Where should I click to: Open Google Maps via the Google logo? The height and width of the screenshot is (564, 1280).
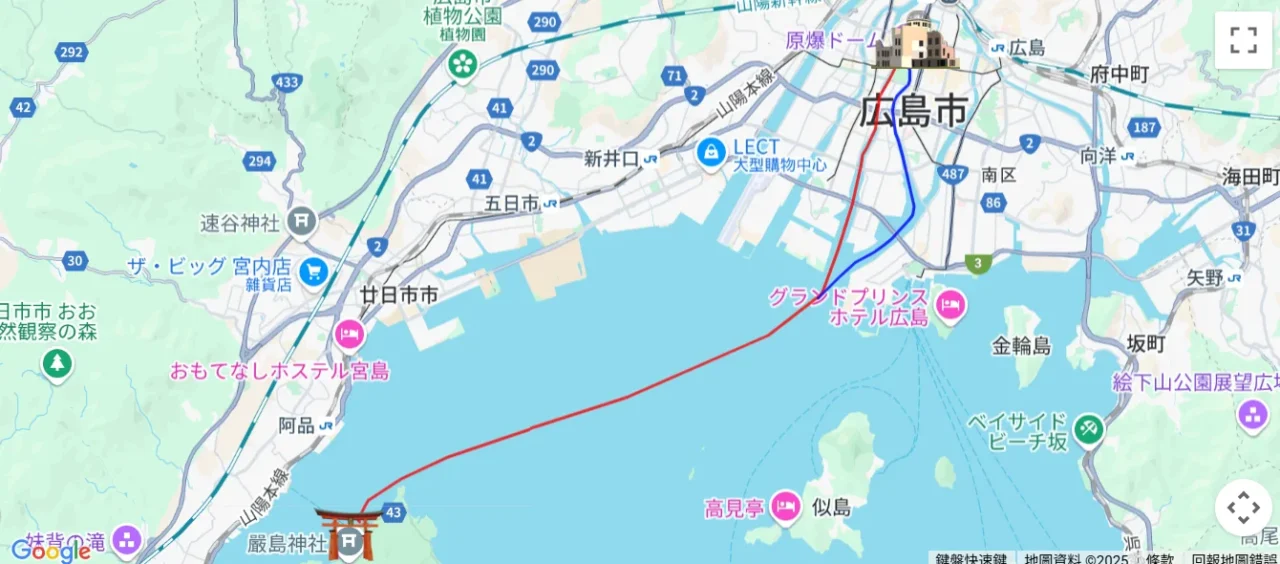pyautogui.click(x=50, y=550)
